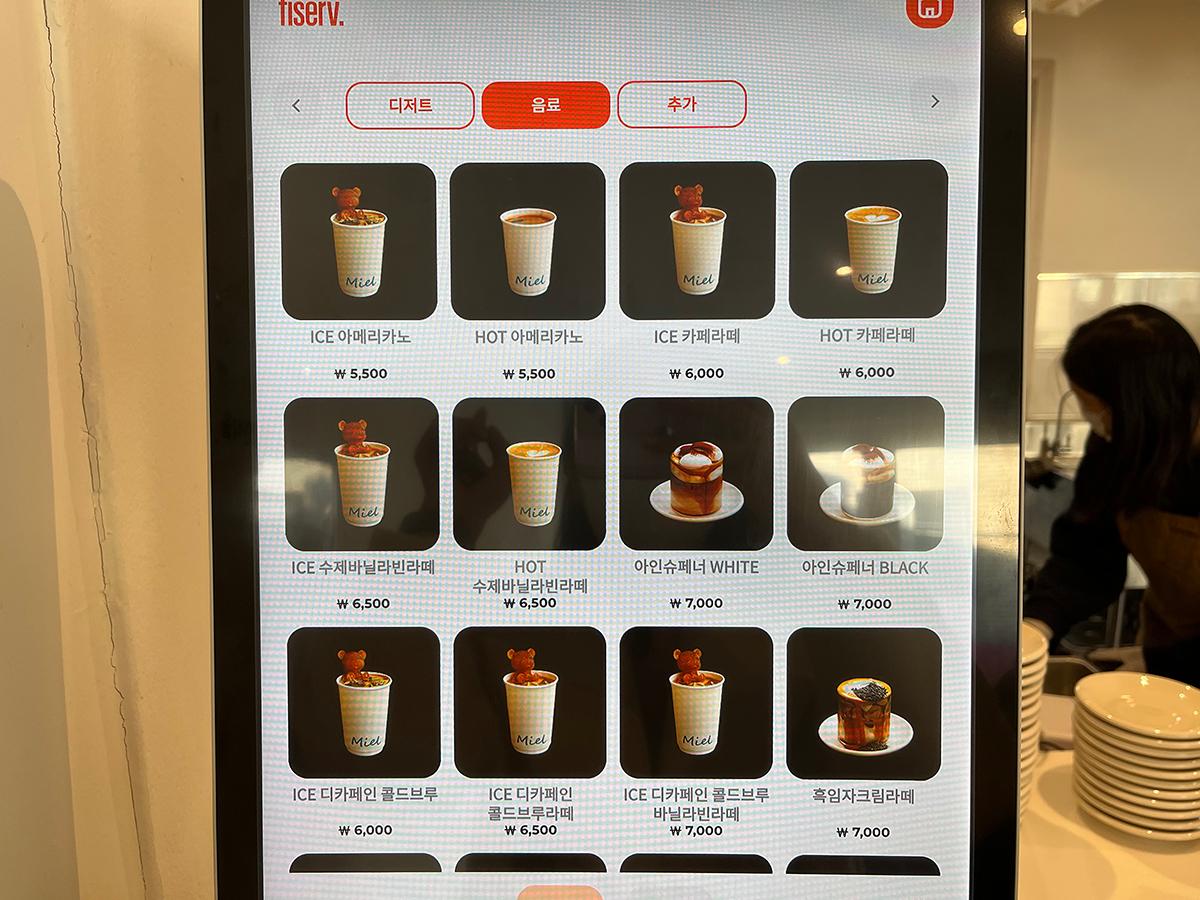Open the 추가 tab

[682, 104]
